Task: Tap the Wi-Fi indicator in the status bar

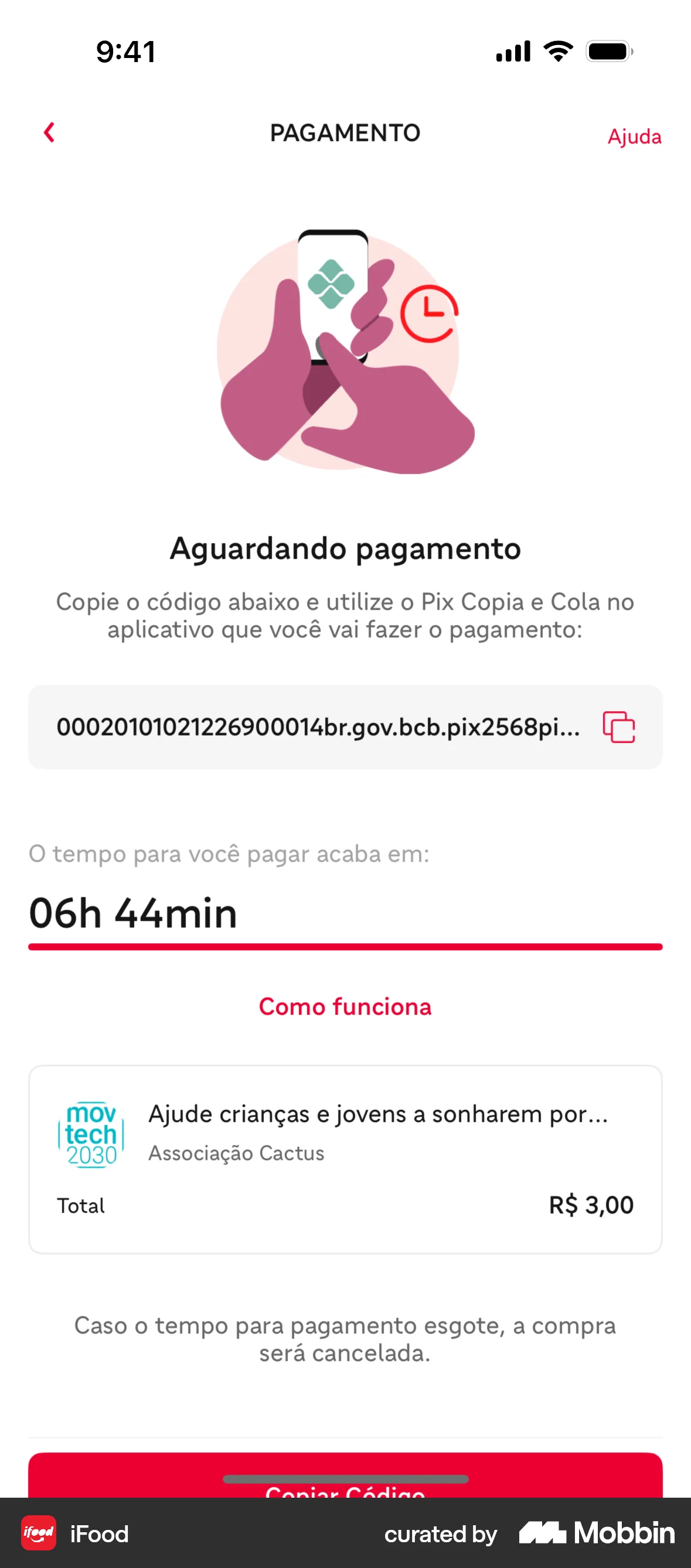Action: tap(556, 52)
